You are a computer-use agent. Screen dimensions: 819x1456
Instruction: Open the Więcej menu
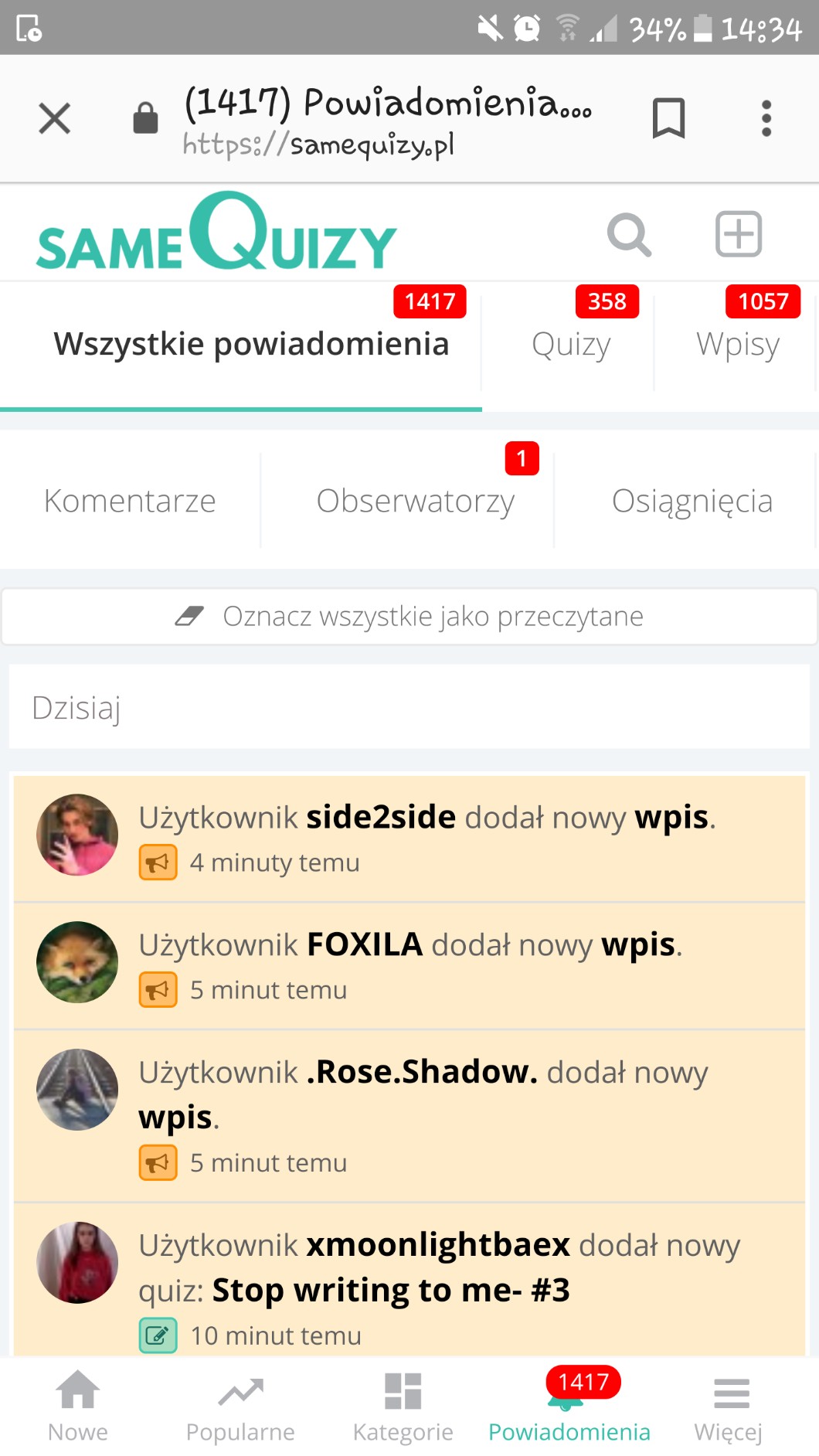point(729,1407)
